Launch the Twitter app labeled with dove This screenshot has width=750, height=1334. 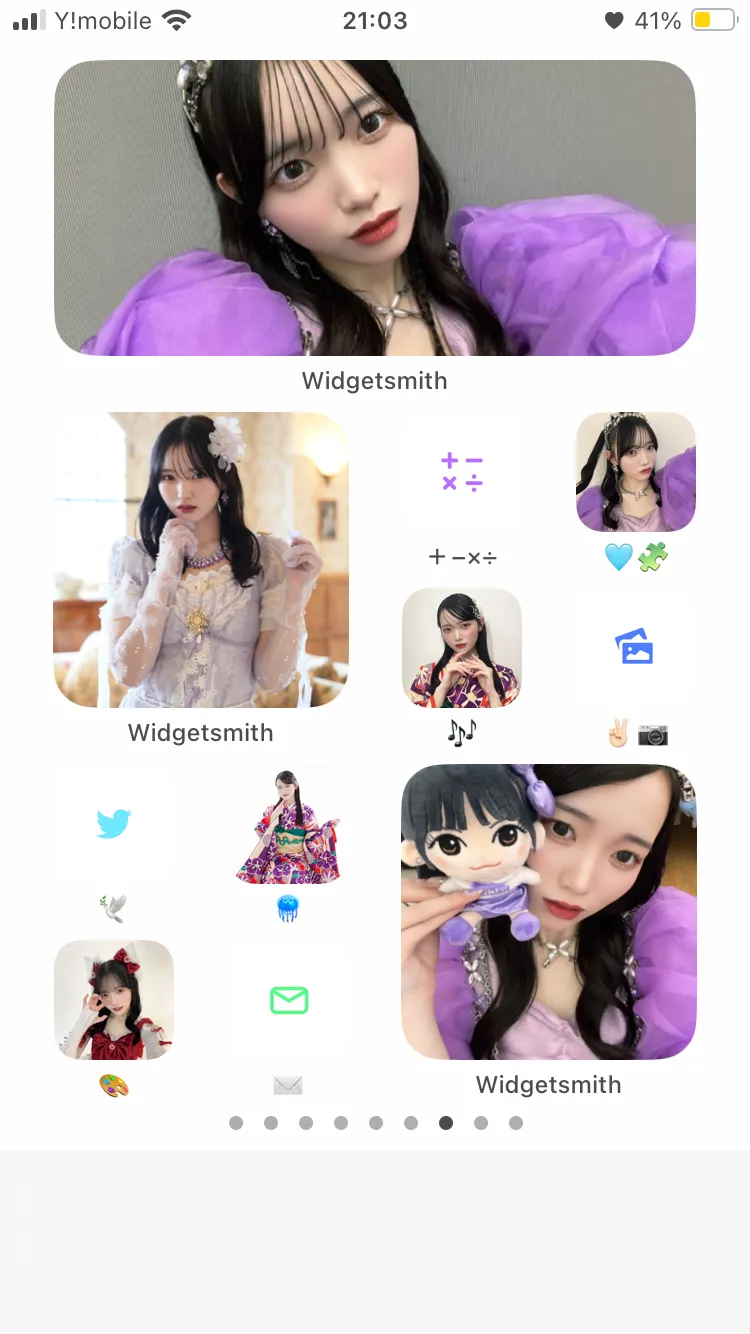(x=114, y=824)
